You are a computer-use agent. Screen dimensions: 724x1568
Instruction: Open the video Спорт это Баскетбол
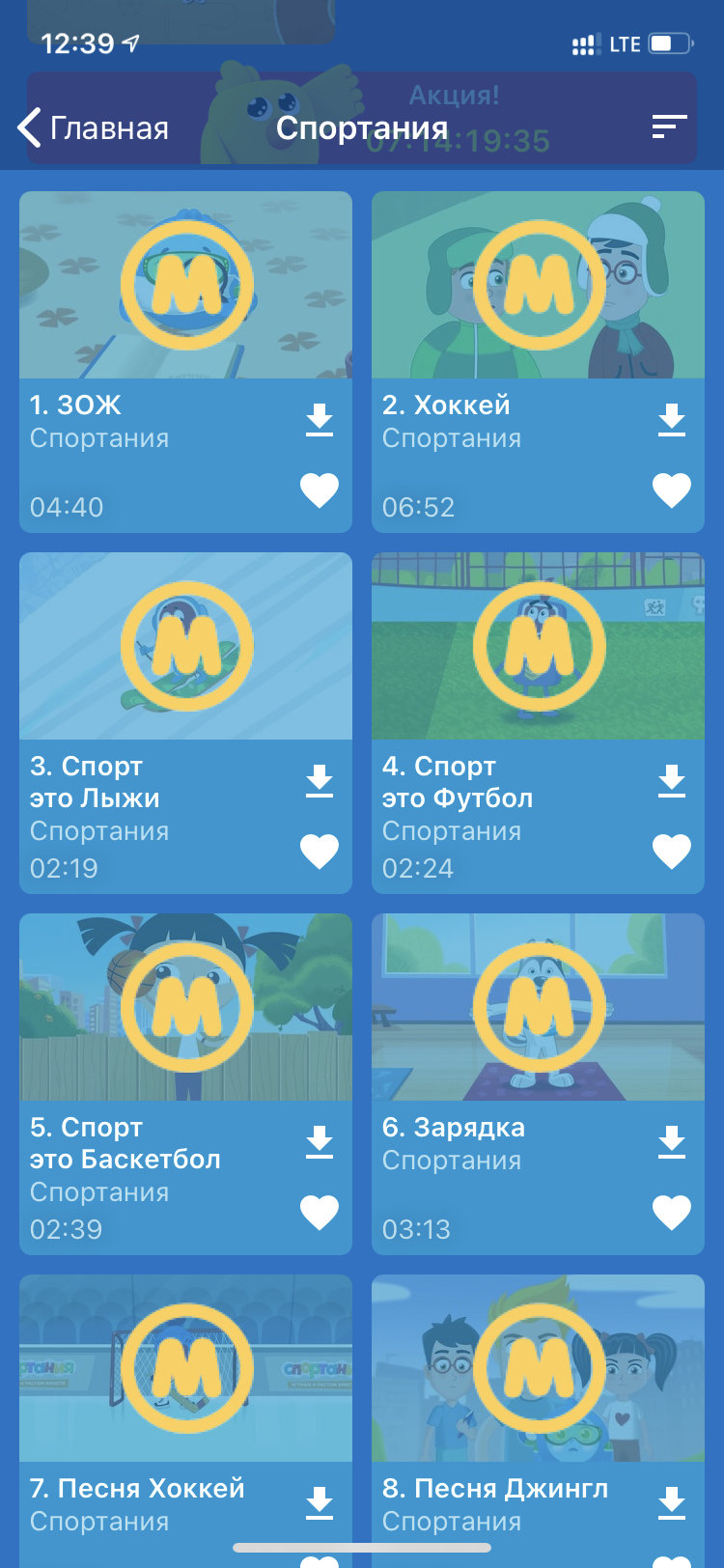tap(185, 1007)
